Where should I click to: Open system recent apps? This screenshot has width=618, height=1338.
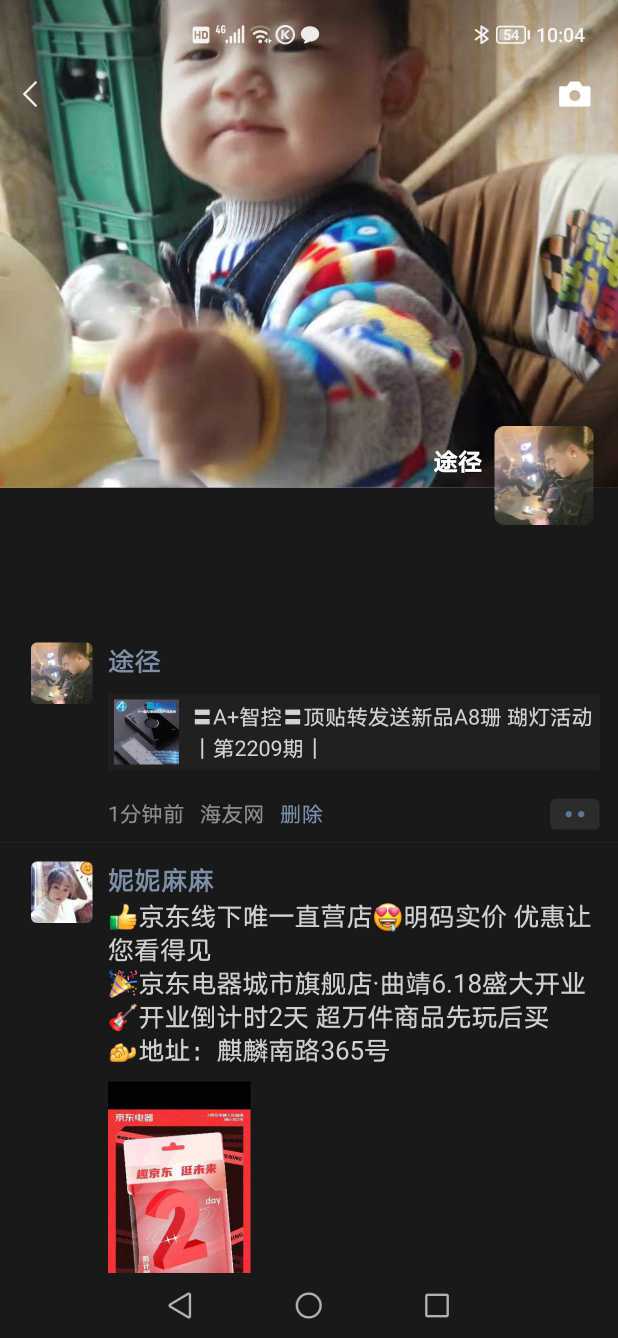(437, 1305)
